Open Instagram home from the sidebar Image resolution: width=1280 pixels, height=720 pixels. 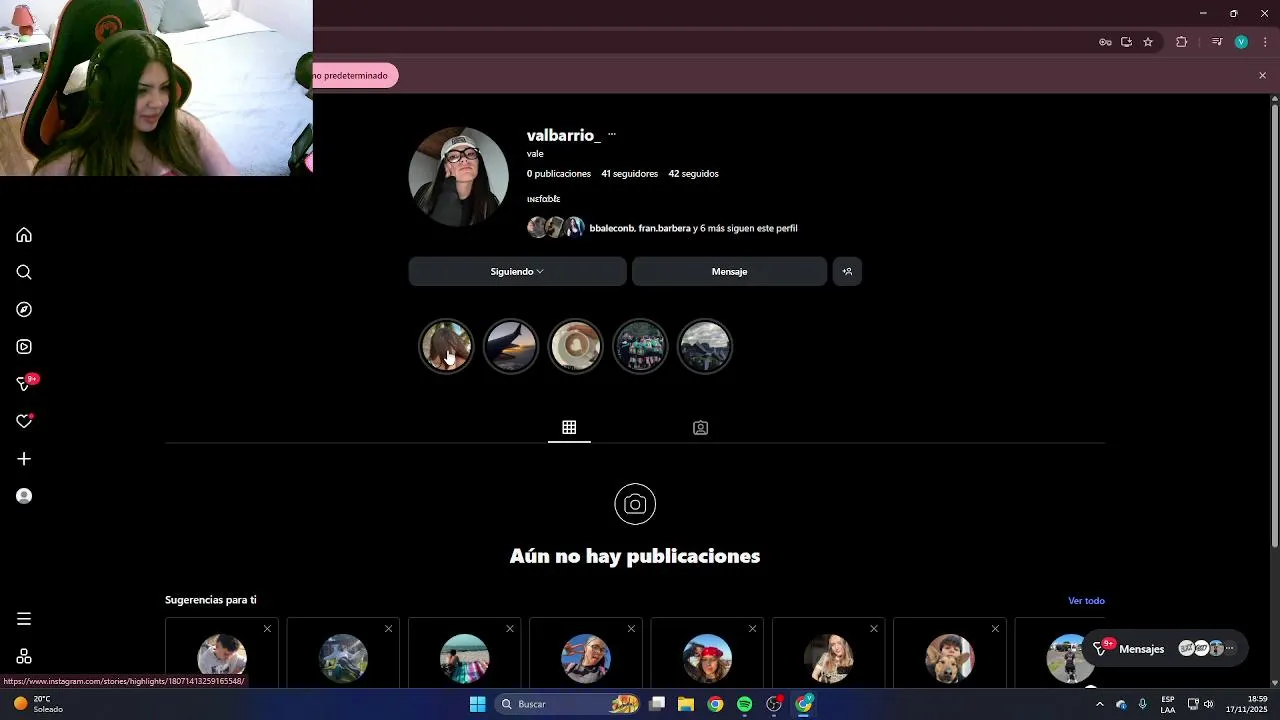(x=24, y=235)
